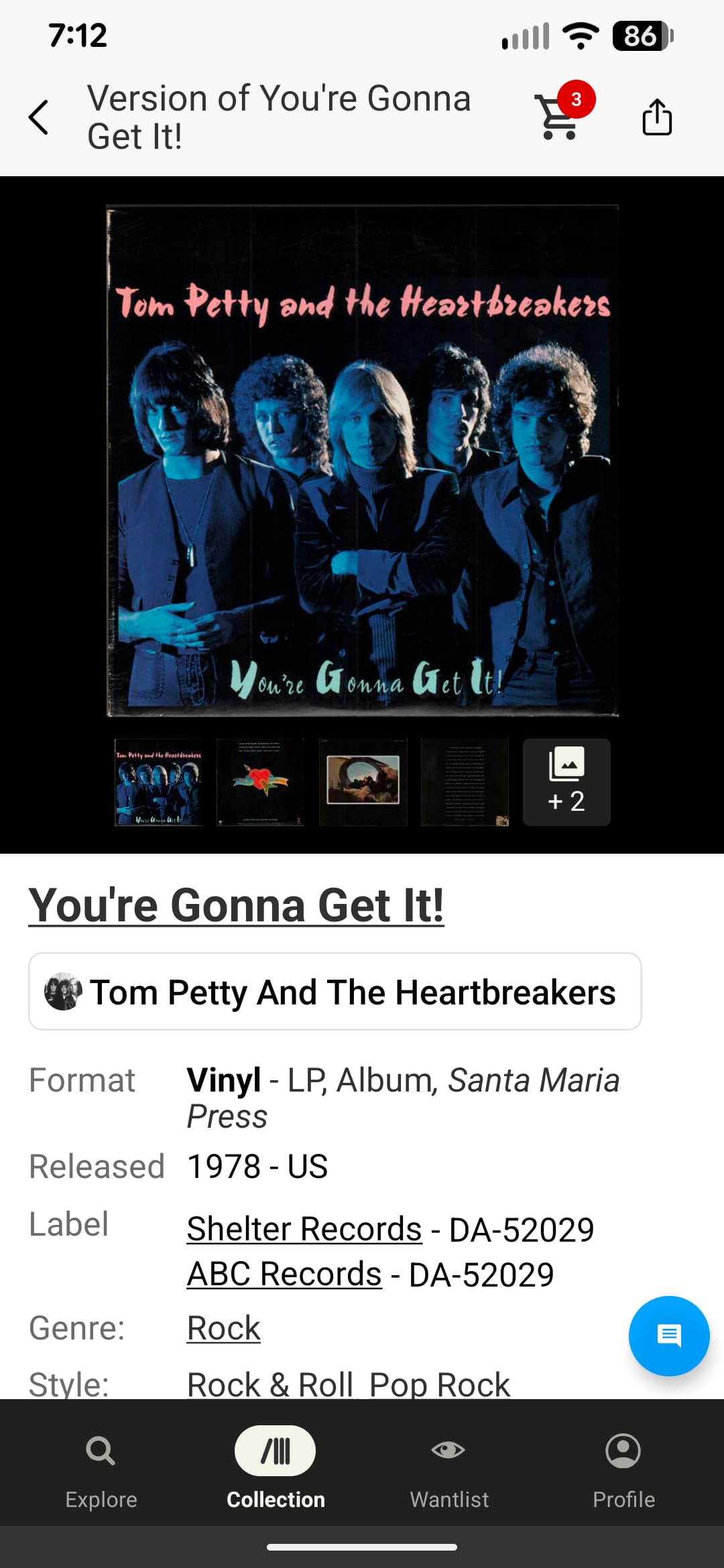The width and height of the screenshot is (724, 1568).
Task: Share this release
Action: 656,117
